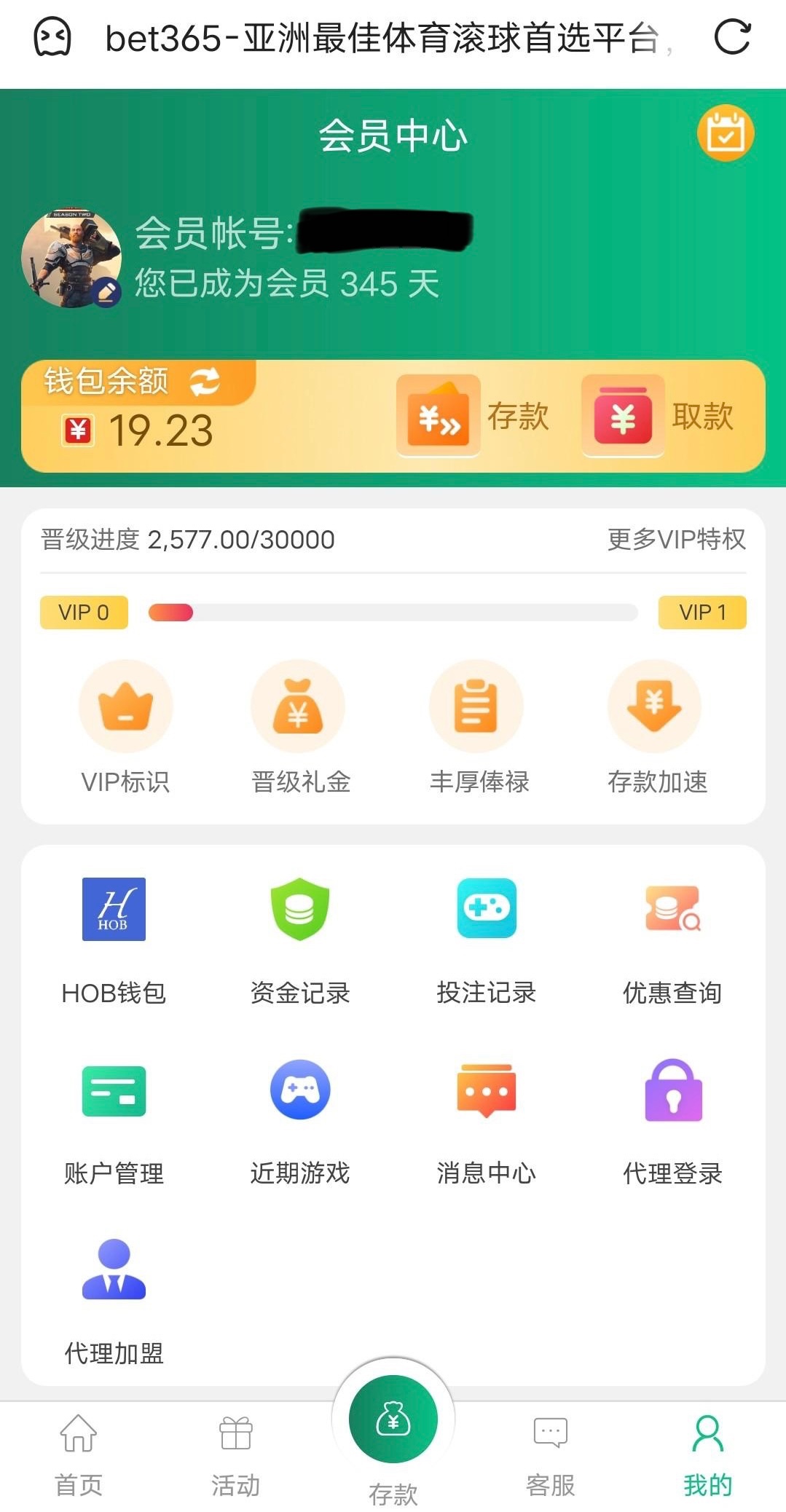786x1512 pixels.
Task: Refresh the wallet balance (钱包余额)
Action: (205, 381)
